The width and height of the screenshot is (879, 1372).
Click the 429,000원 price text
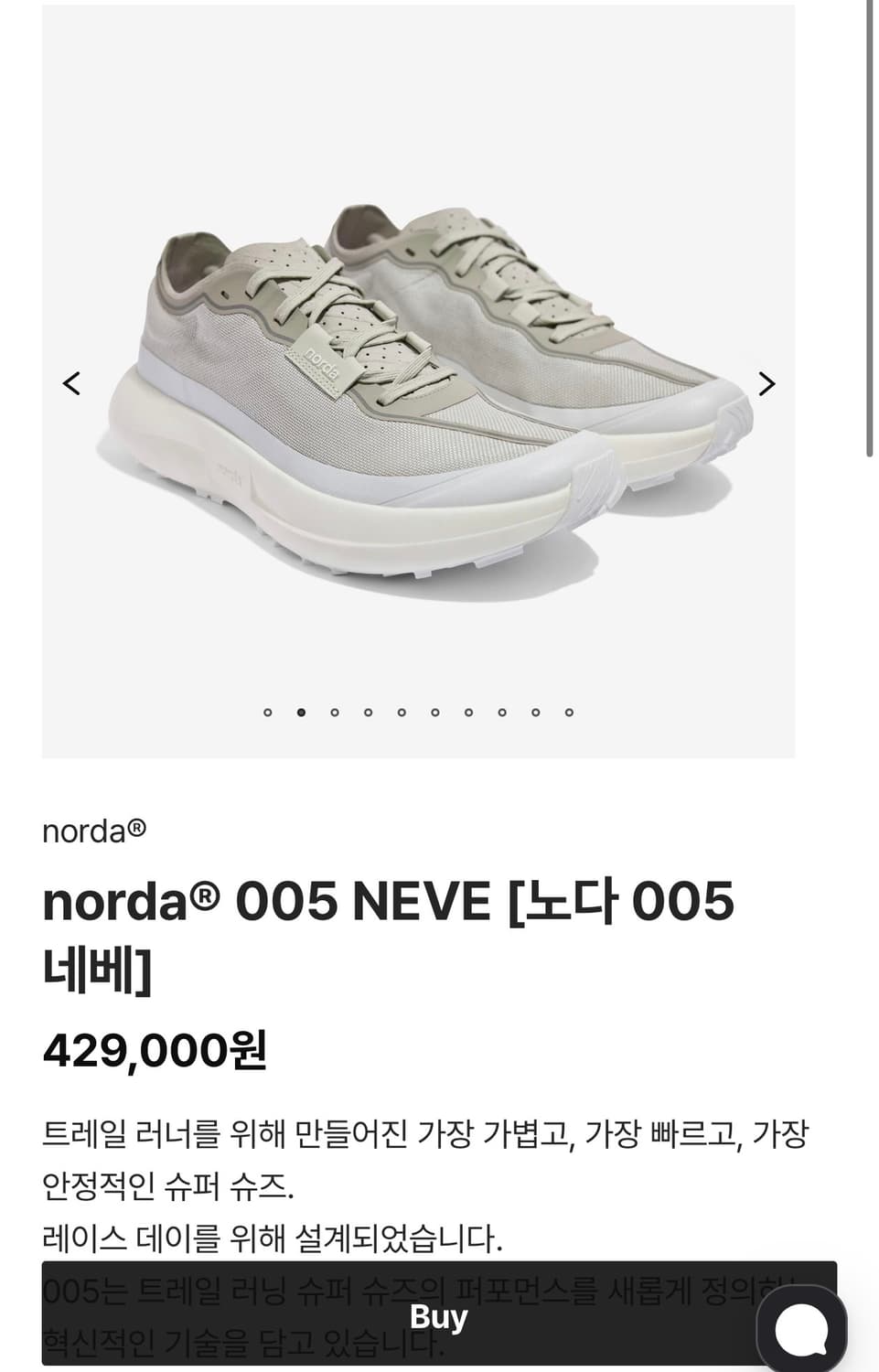155,1050
